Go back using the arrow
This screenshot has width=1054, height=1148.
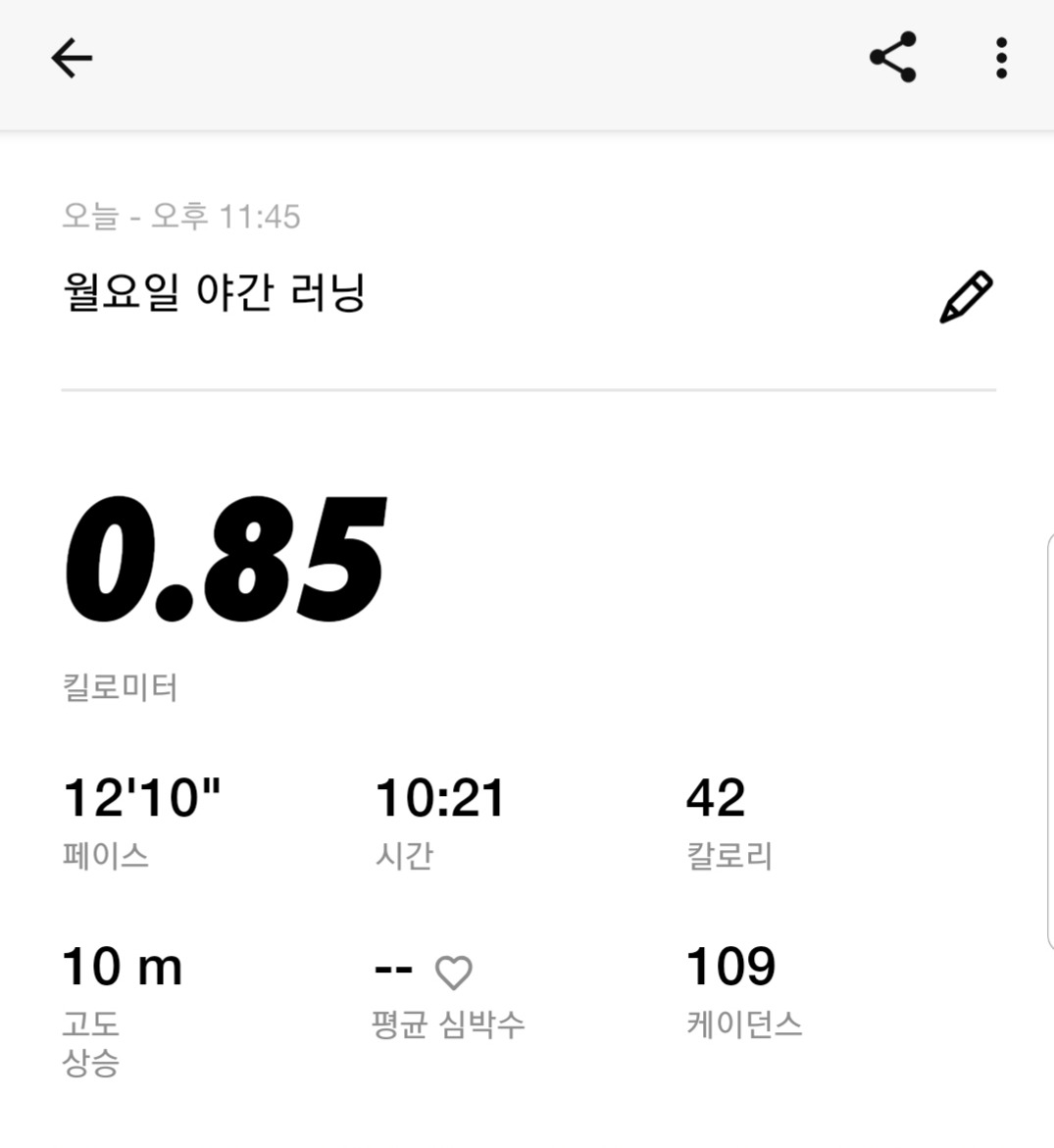[72, 59]
